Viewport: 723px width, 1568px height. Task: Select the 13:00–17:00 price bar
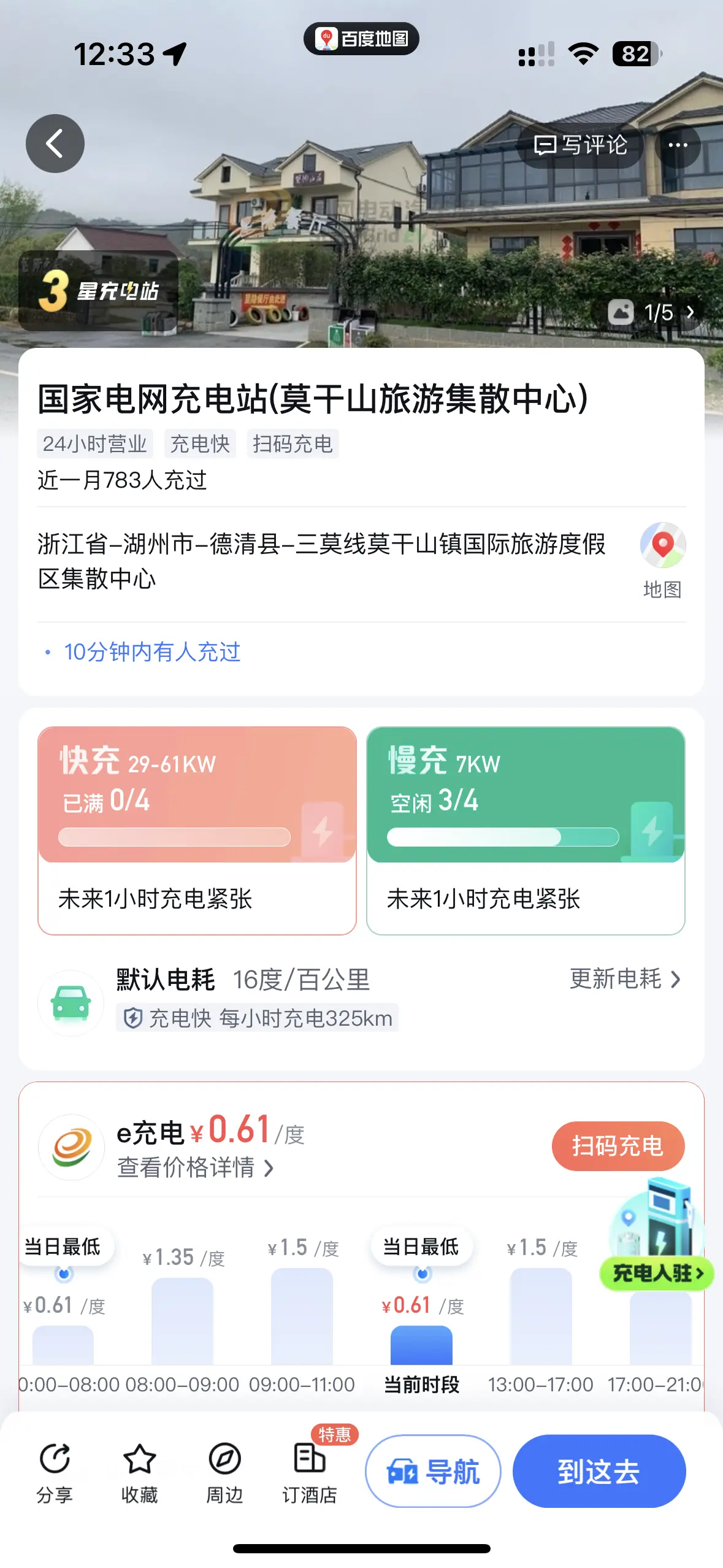pyautogui.click(x=541, y=1319)
